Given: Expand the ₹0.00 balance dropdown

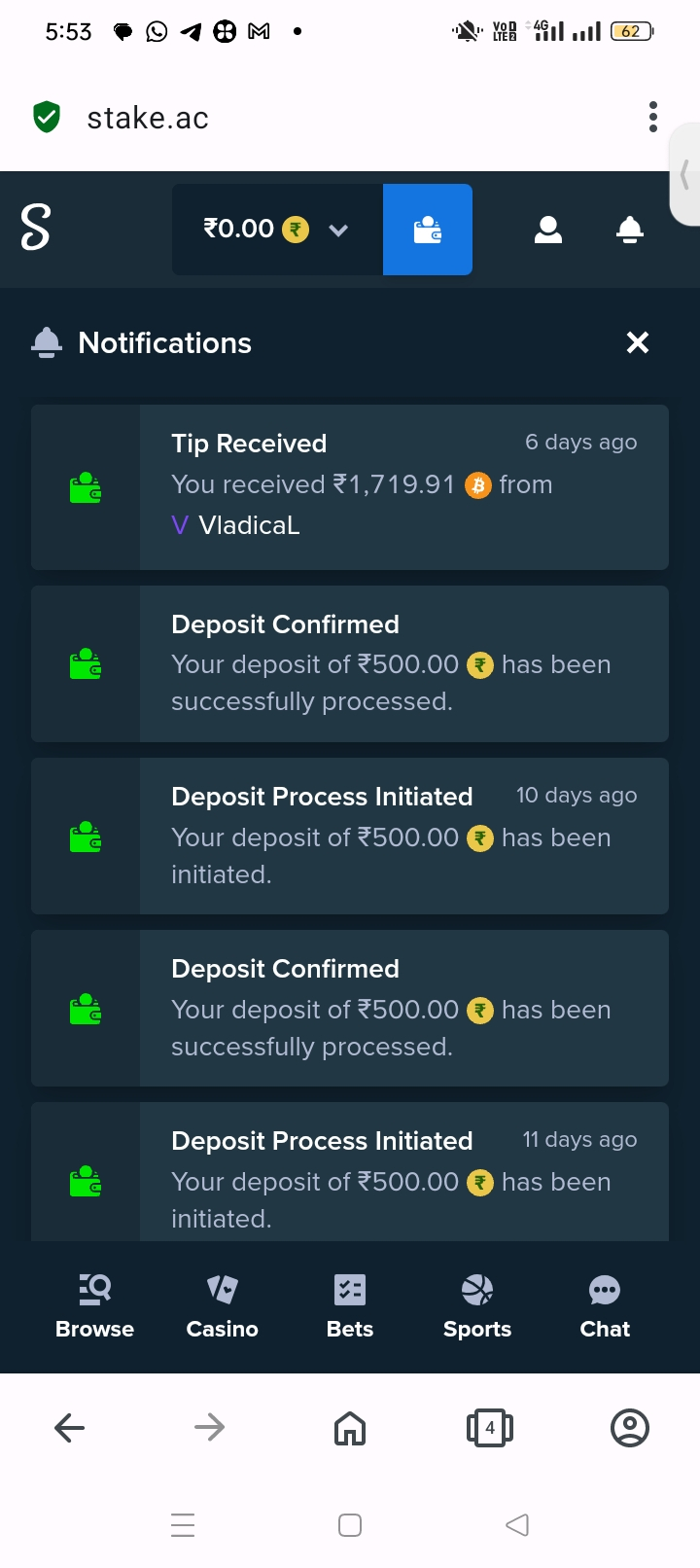Looking at the screenshot, I should [x=277, y=230].
